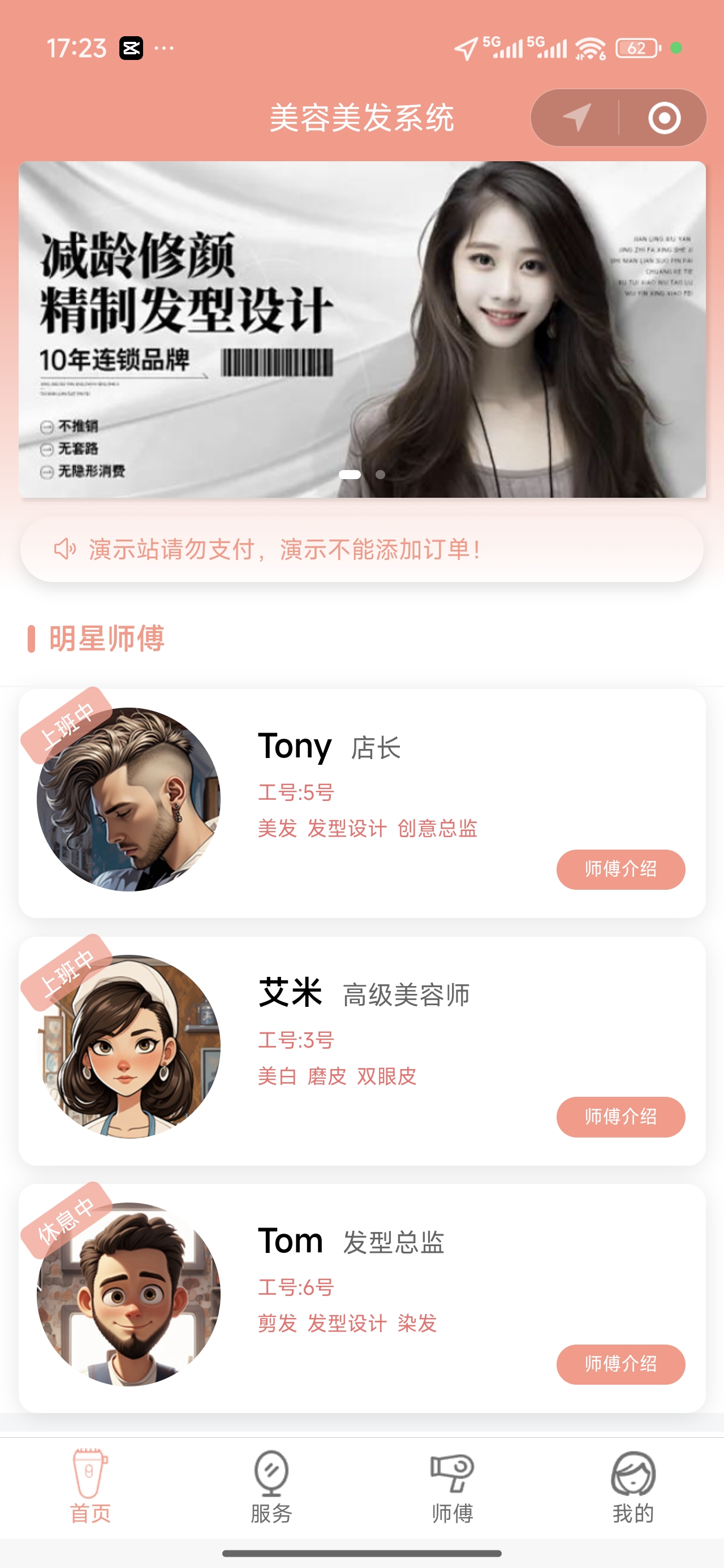Viewport: 724px width, 1568px height.
Task: Switch to the 服务 tab
Action: pyautogui.click(x=271, y=1487)
